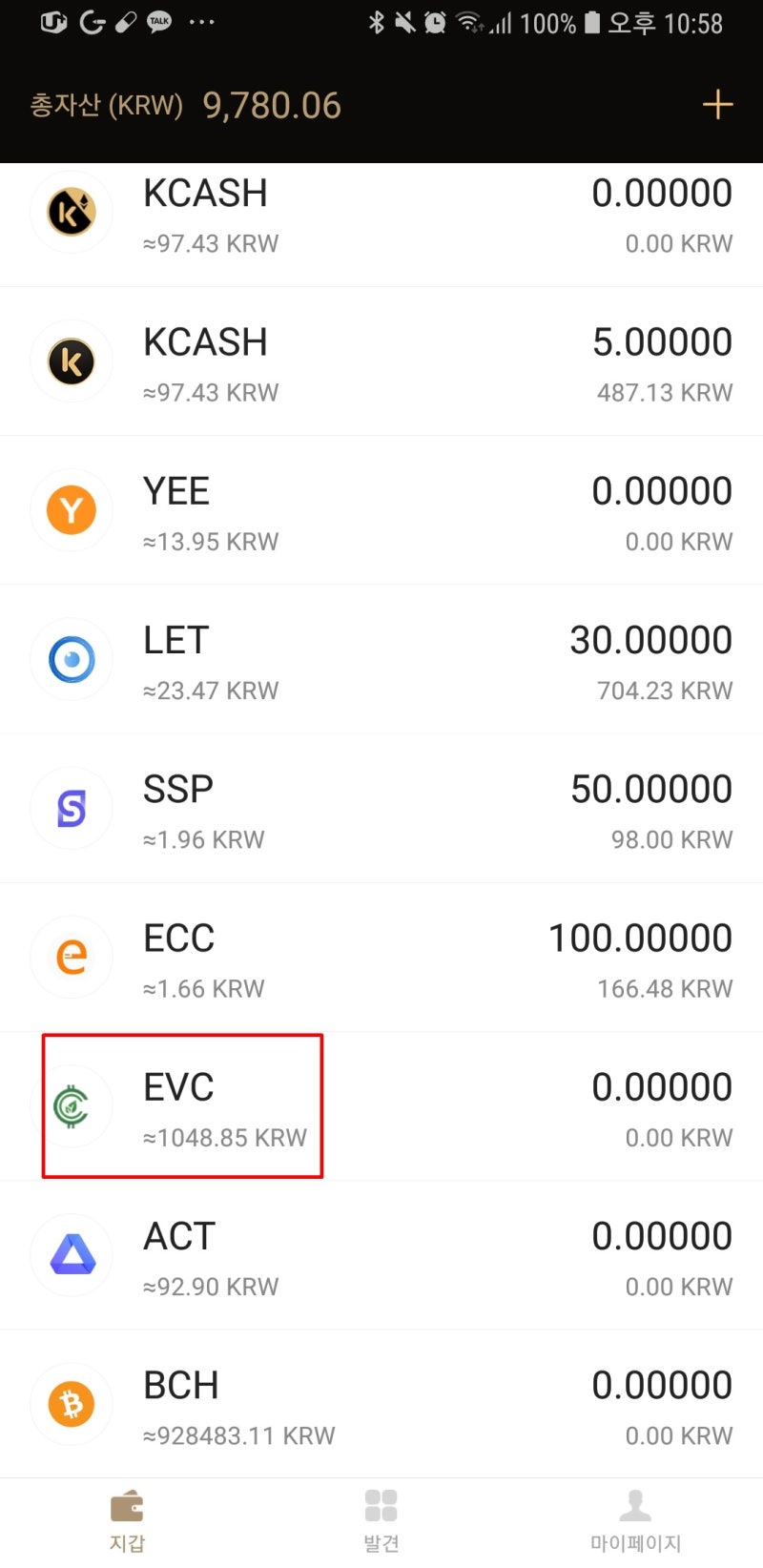Open the ACT asset row
This screenshot has height=1568, width=763.
click(381, 1256)
